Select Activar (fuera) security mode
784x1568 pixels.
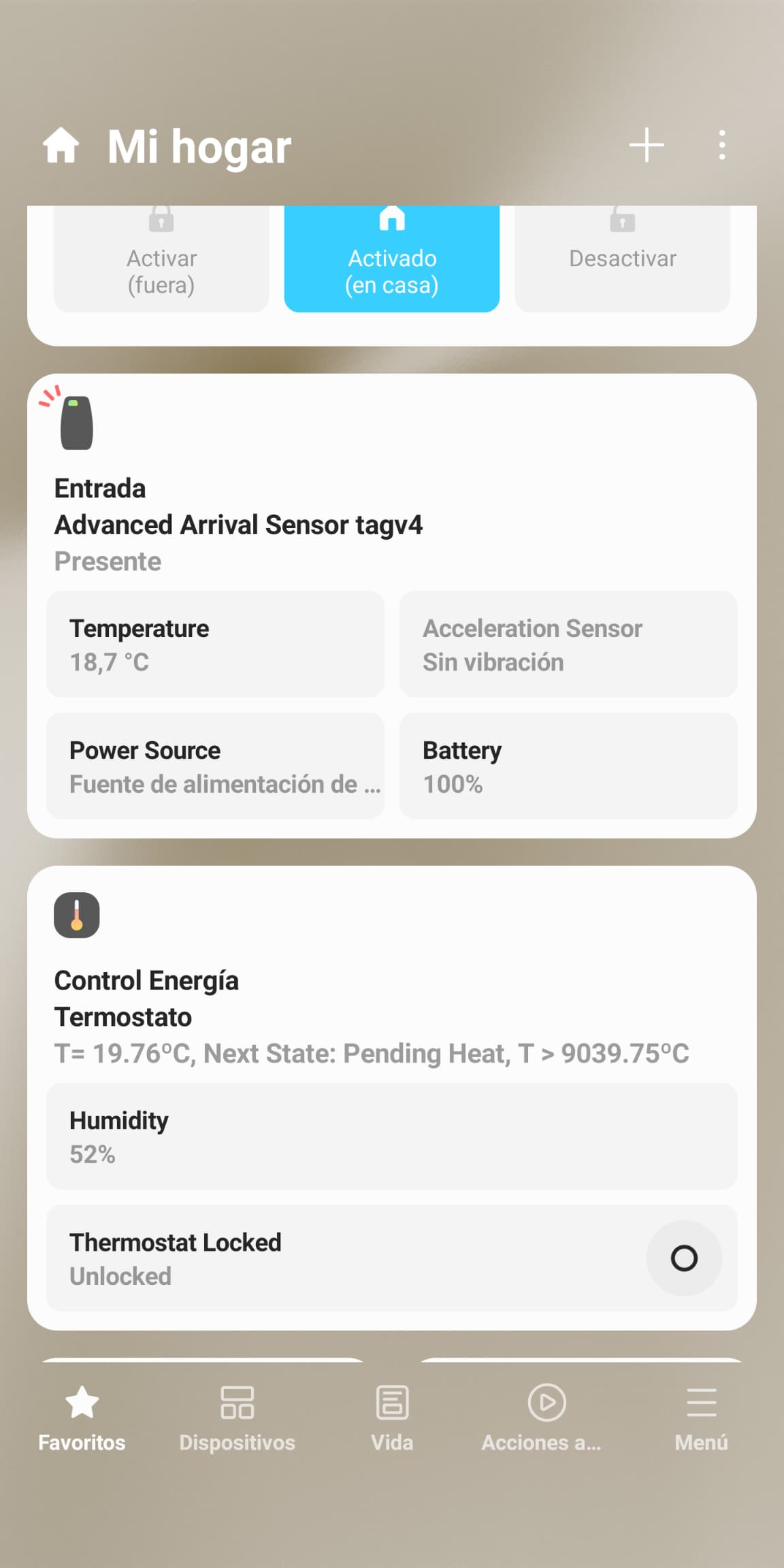pos(161,265)
